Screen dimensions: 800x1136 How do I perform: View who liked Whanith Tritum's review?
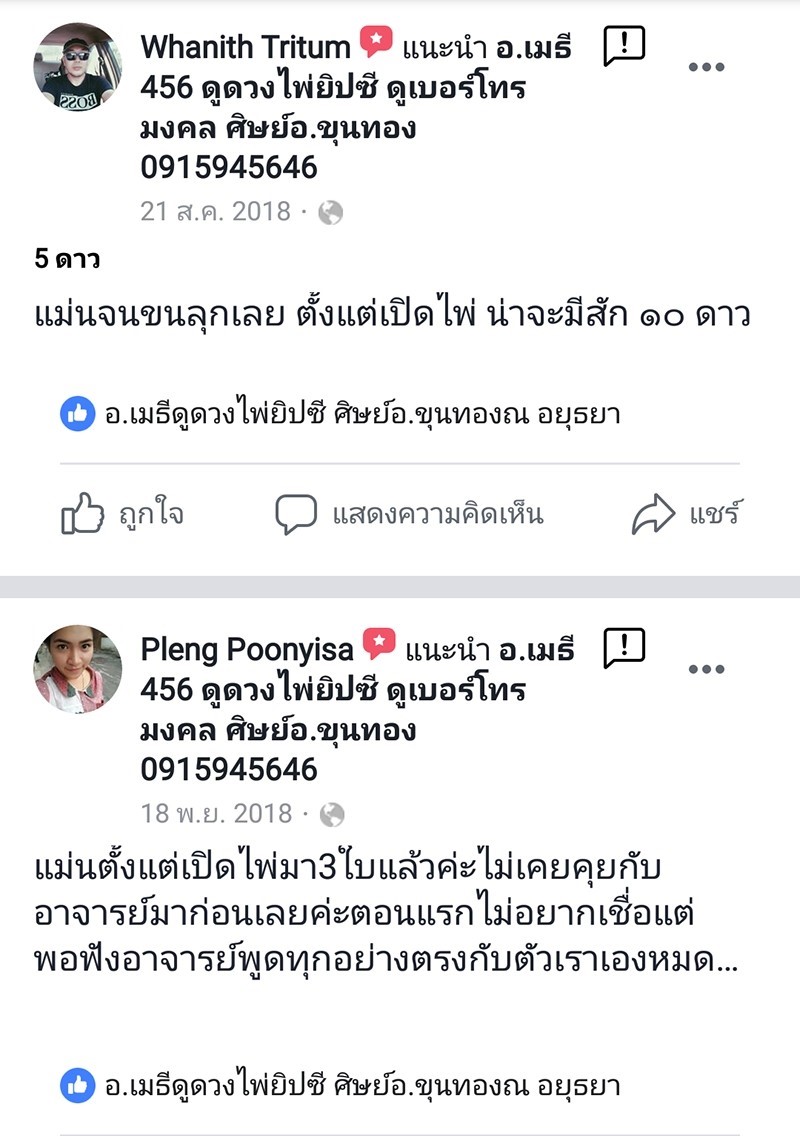[340, 414]
